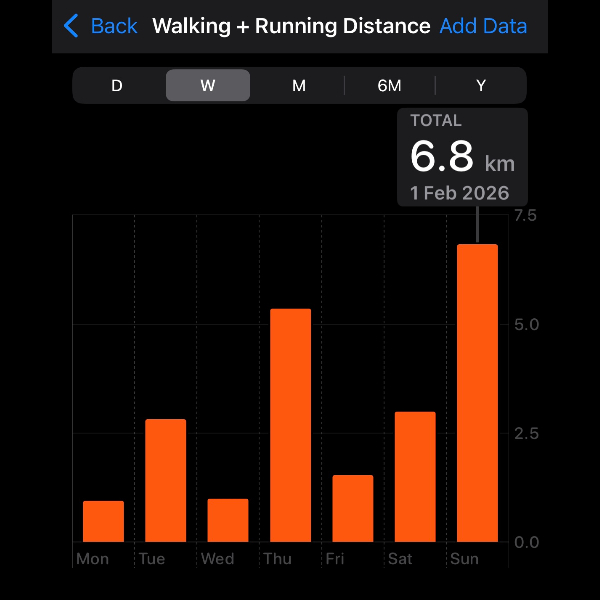Select Tuesday's bar in the chart
600x600 pixels.
(x=165, y=480)
